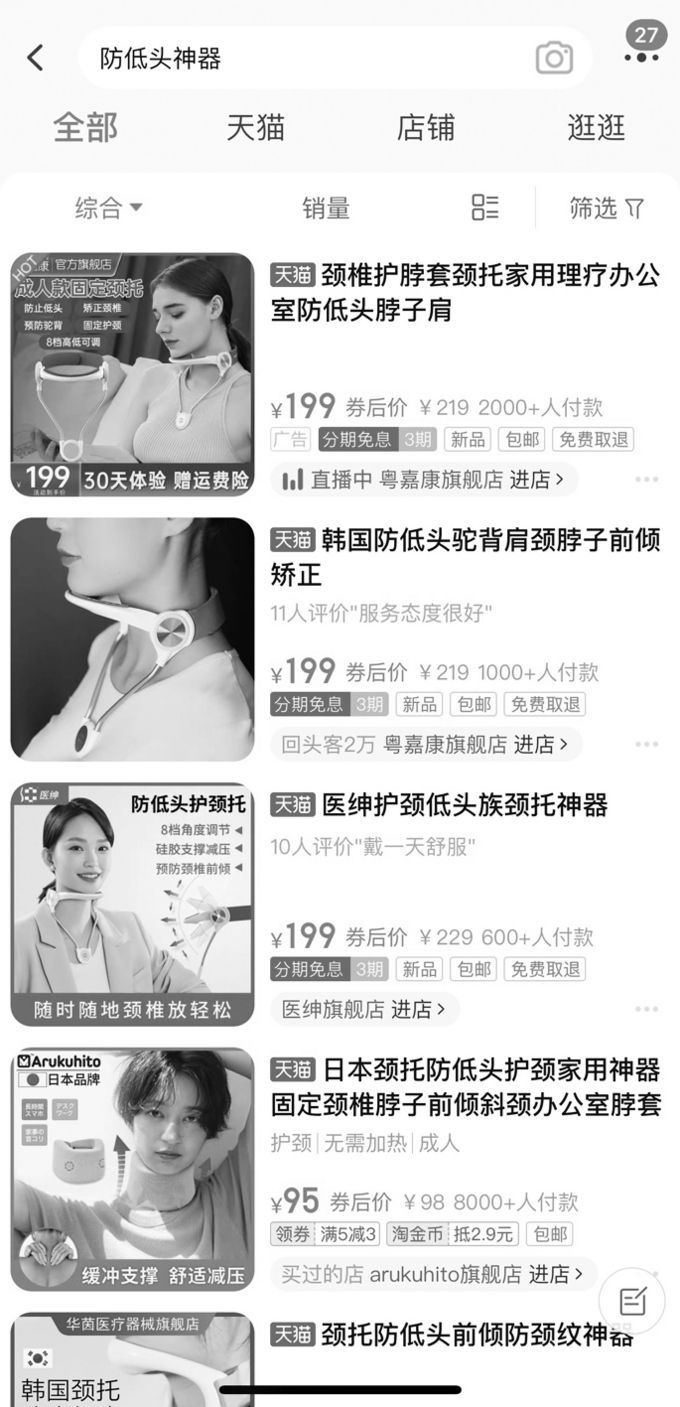Tap the floating feedback note button

(632, 1301)
